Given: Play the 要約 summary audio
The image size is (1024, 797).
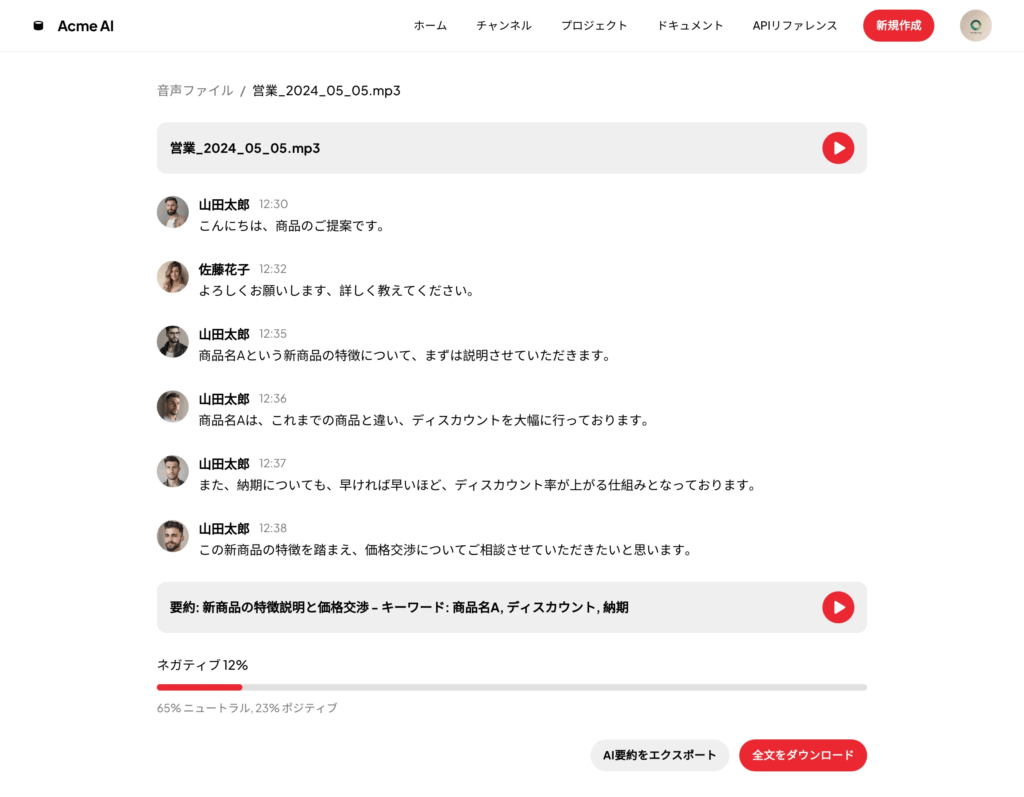Looking at the screenshot, I should coord(838,607).
